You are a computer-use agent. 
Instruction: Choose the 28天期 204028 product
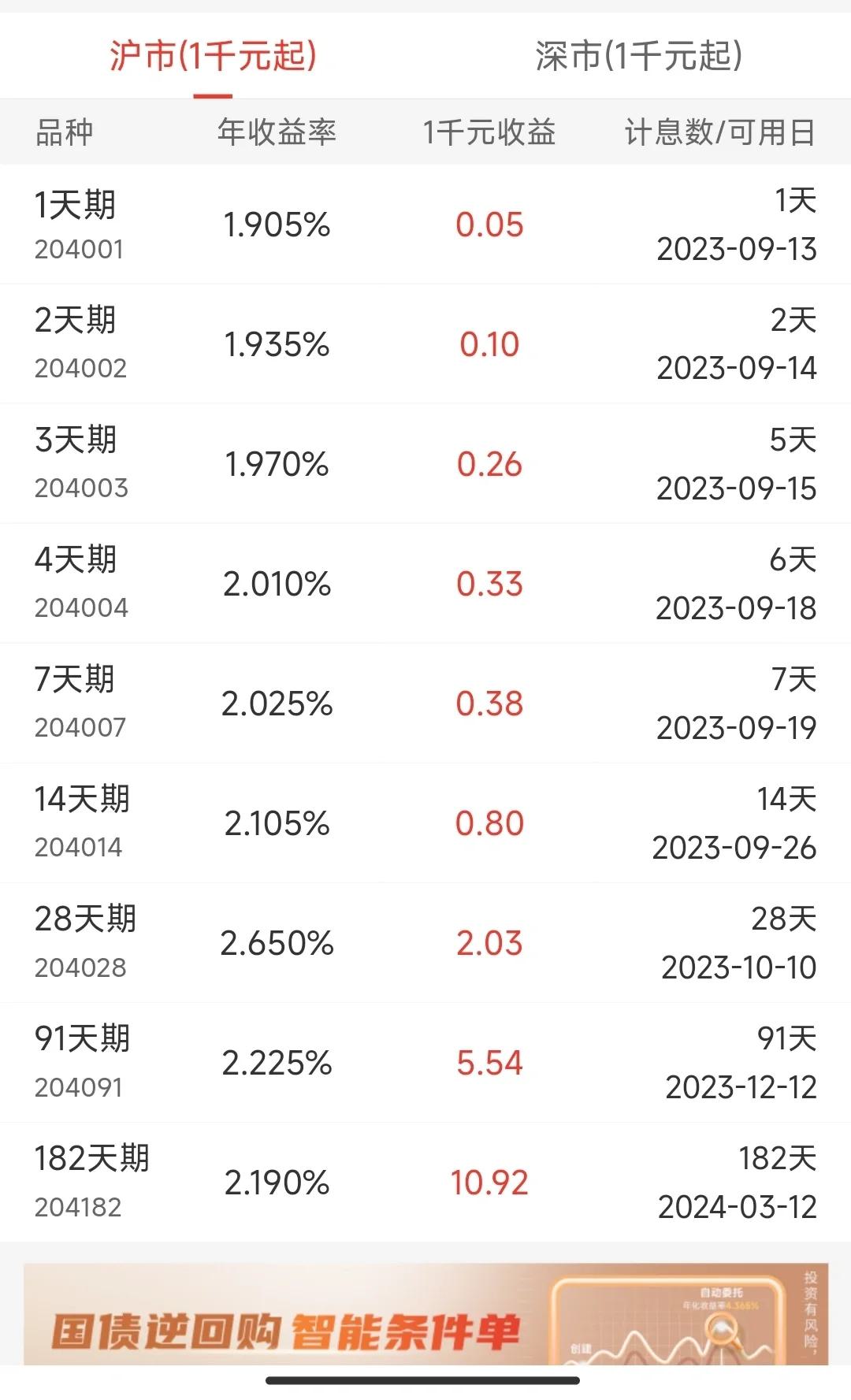[x=425, y=943]
